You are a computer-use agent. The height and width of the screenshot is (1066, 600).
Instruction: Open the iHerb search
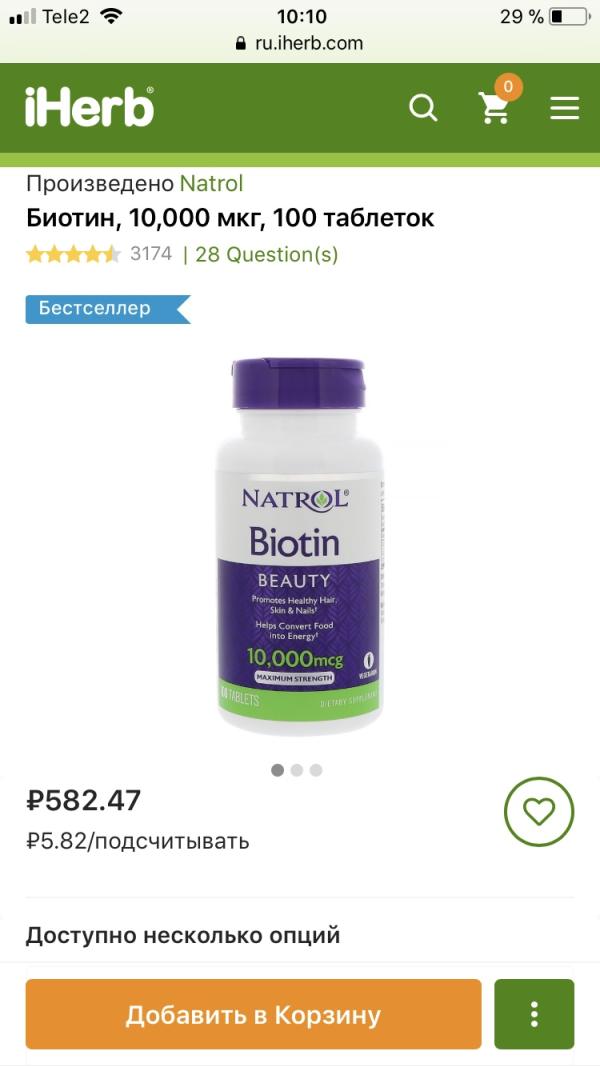click(x=423, y=108)
